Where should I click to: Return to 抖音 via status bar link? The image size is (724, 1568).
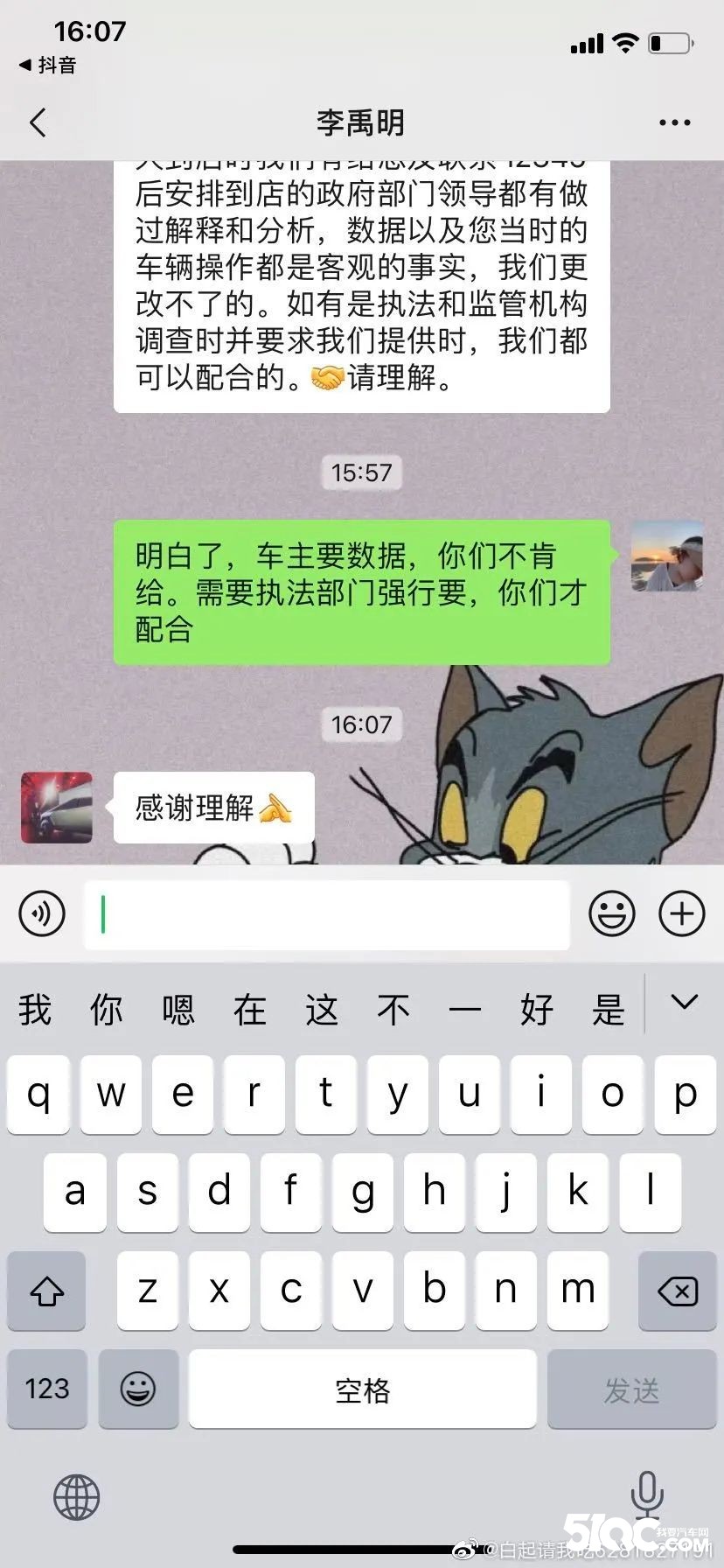(x=48, y=65)
